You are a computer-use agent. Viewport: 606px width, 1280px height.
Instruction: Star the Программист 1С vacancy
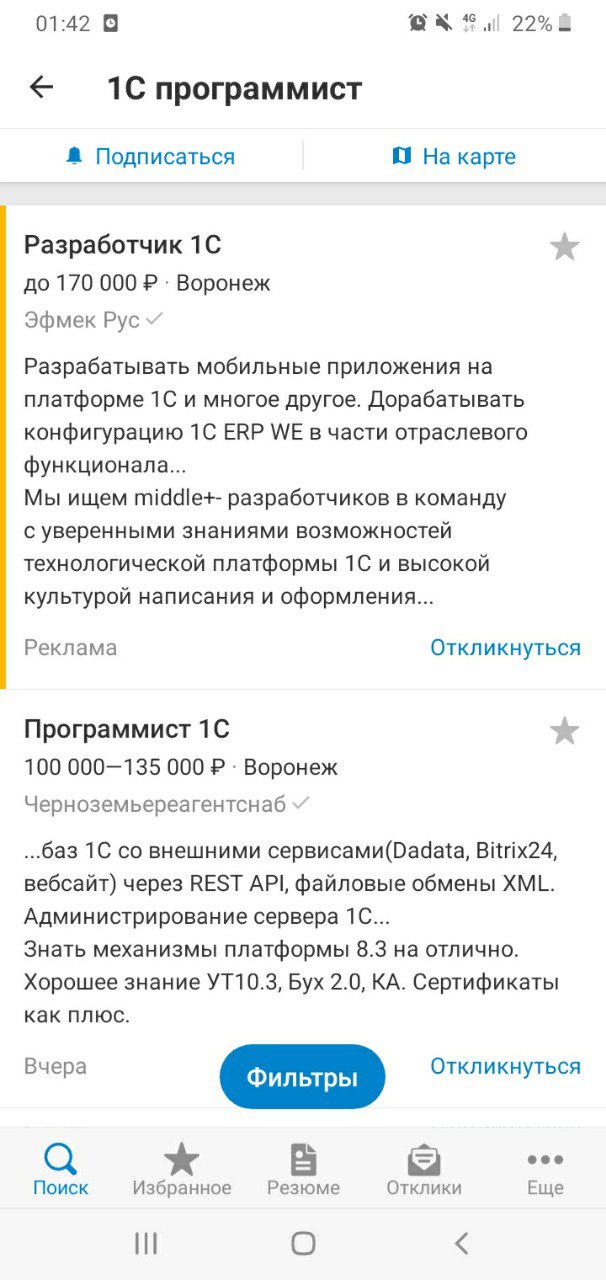pyautogui.click(x=564, y=731)
